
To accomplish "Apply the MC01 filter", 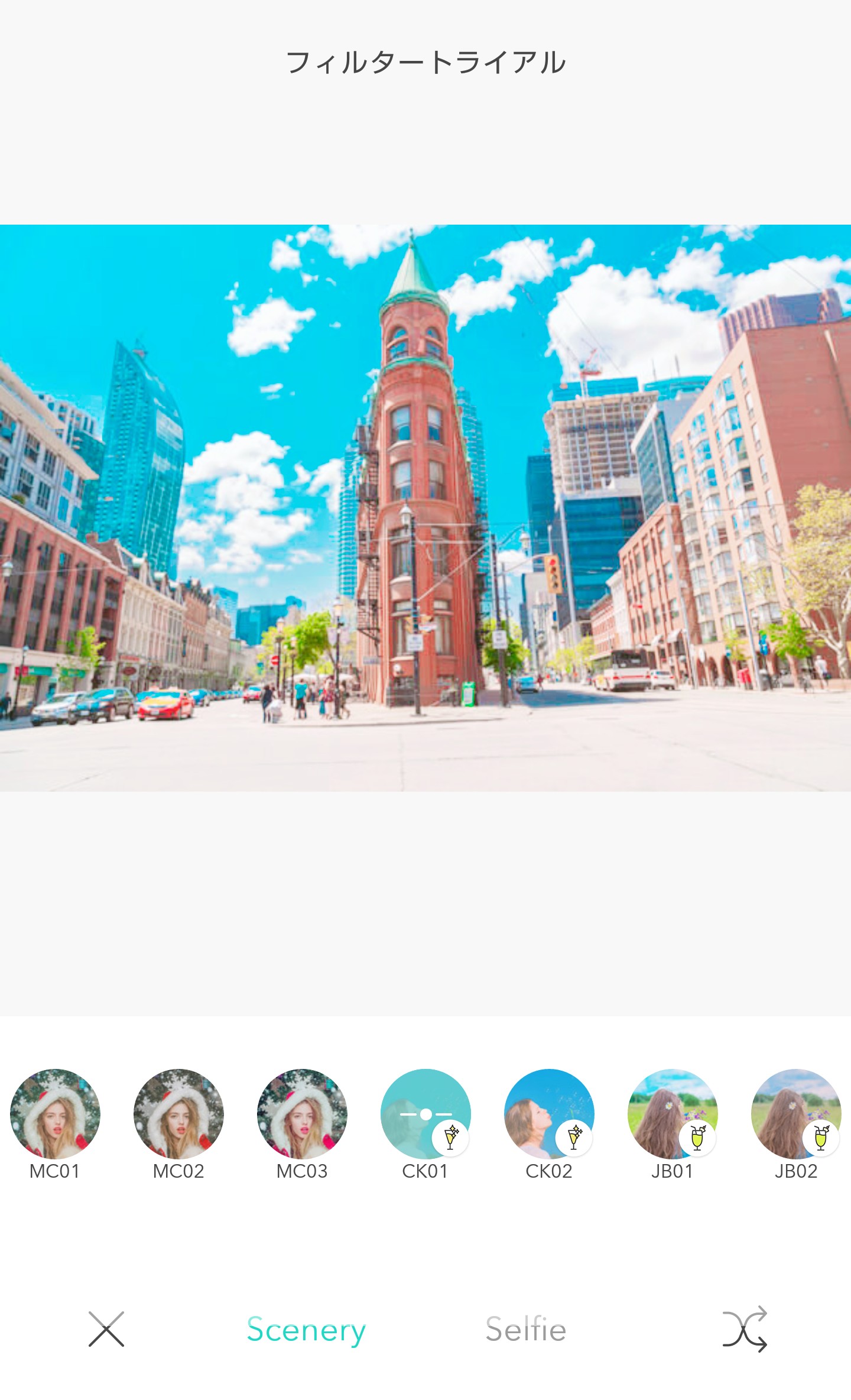I will pyautogui.click(x=55, y=1114).
